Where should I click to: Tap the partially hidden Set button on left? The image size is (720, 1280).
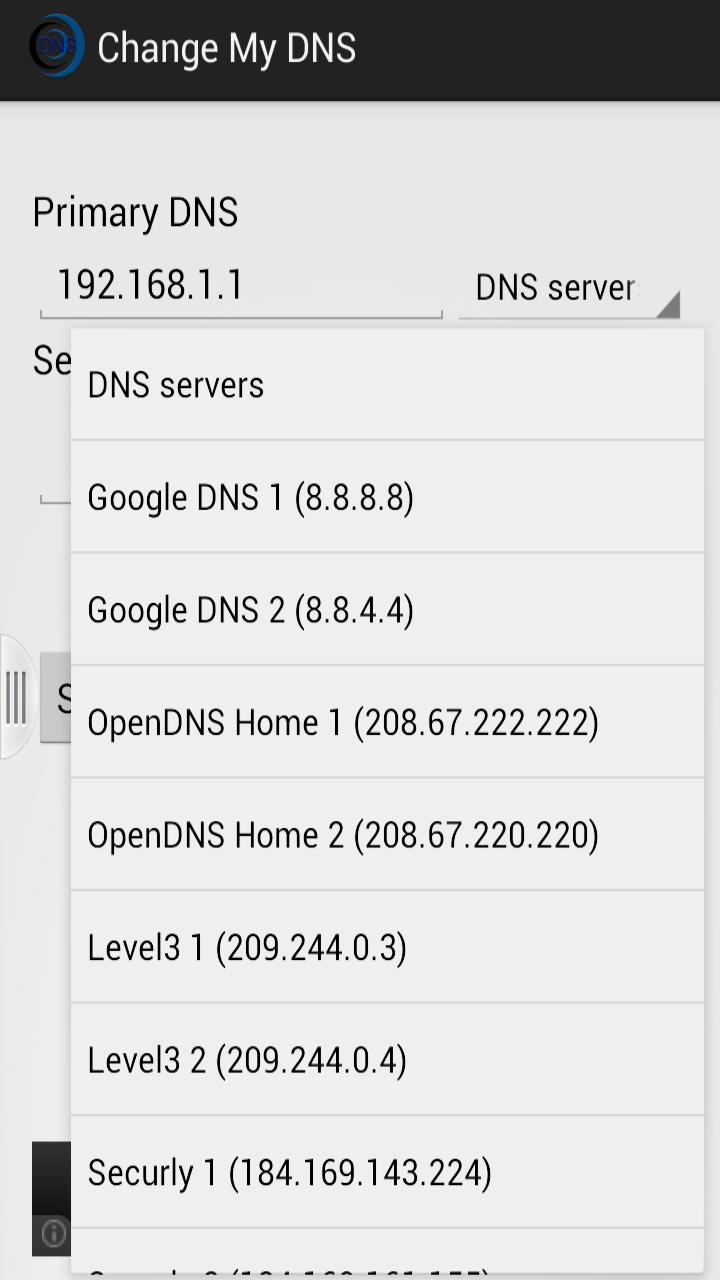55,698
